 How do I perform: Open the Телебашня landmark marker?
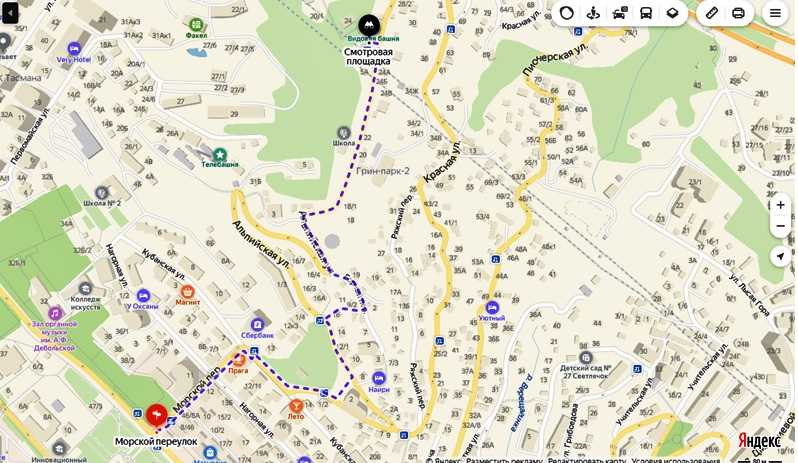[x=219, y=151]
